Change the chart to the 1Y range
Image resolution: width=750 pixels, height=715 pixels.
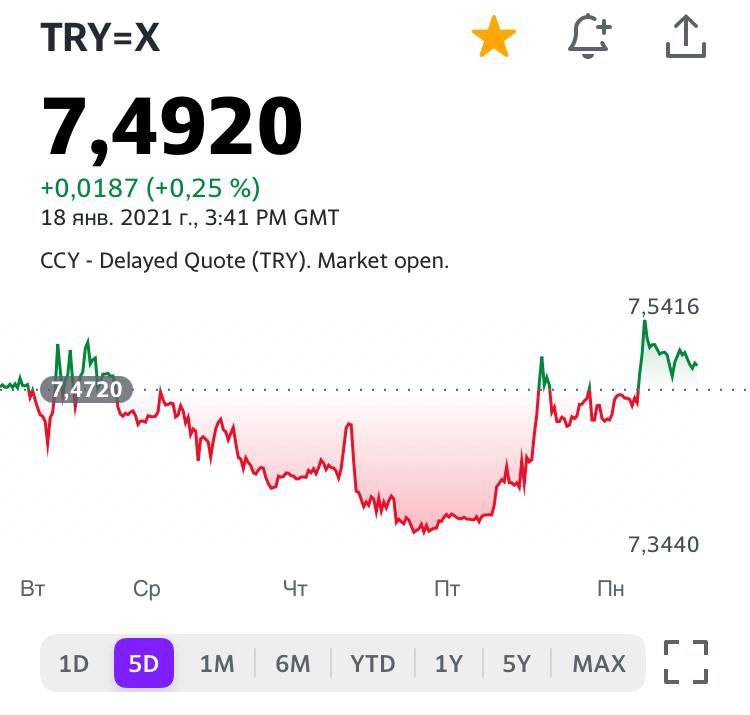point(449,663)
